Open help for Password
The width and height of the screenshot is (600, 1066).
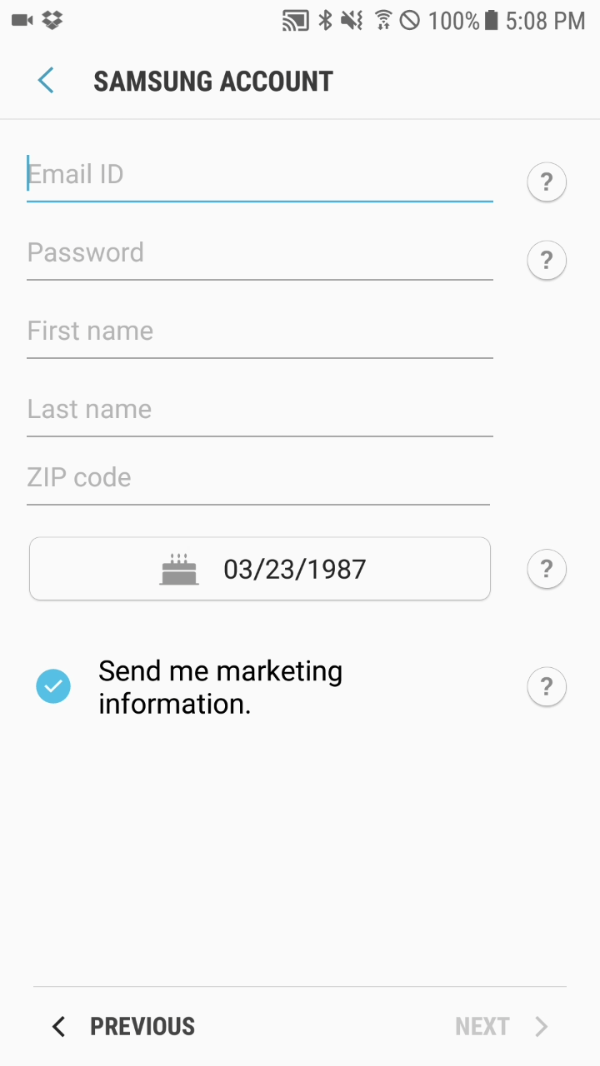(x=546, y=260)
